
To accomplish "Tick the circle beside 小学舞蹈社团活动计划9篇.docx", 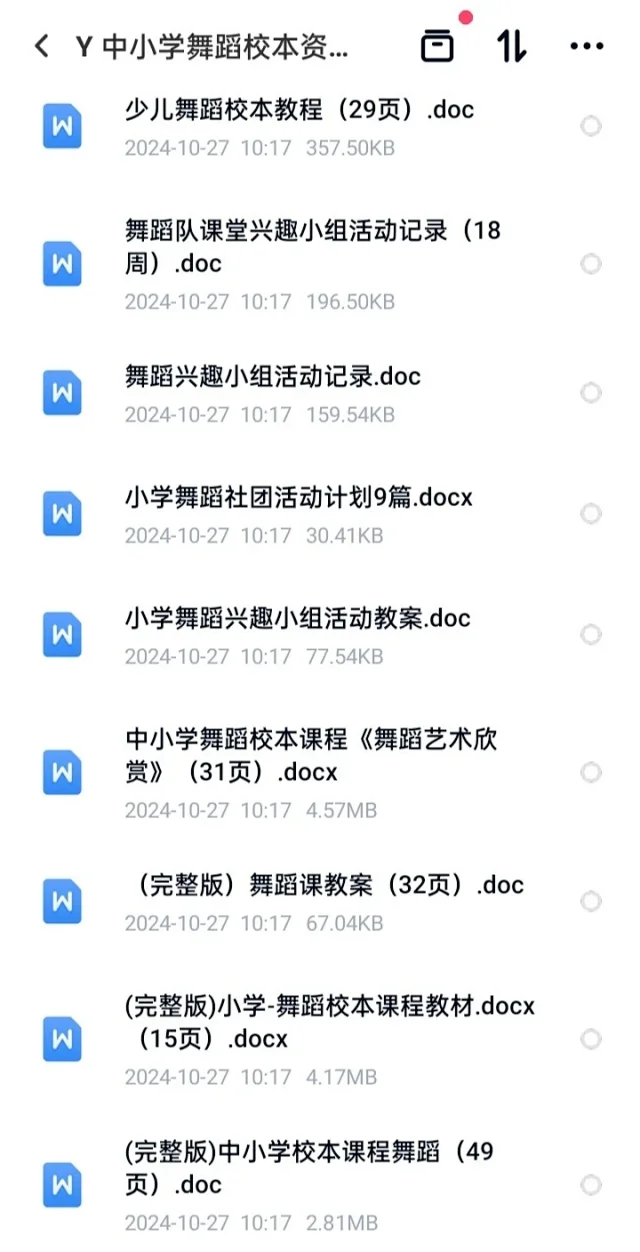I will 591,514.
